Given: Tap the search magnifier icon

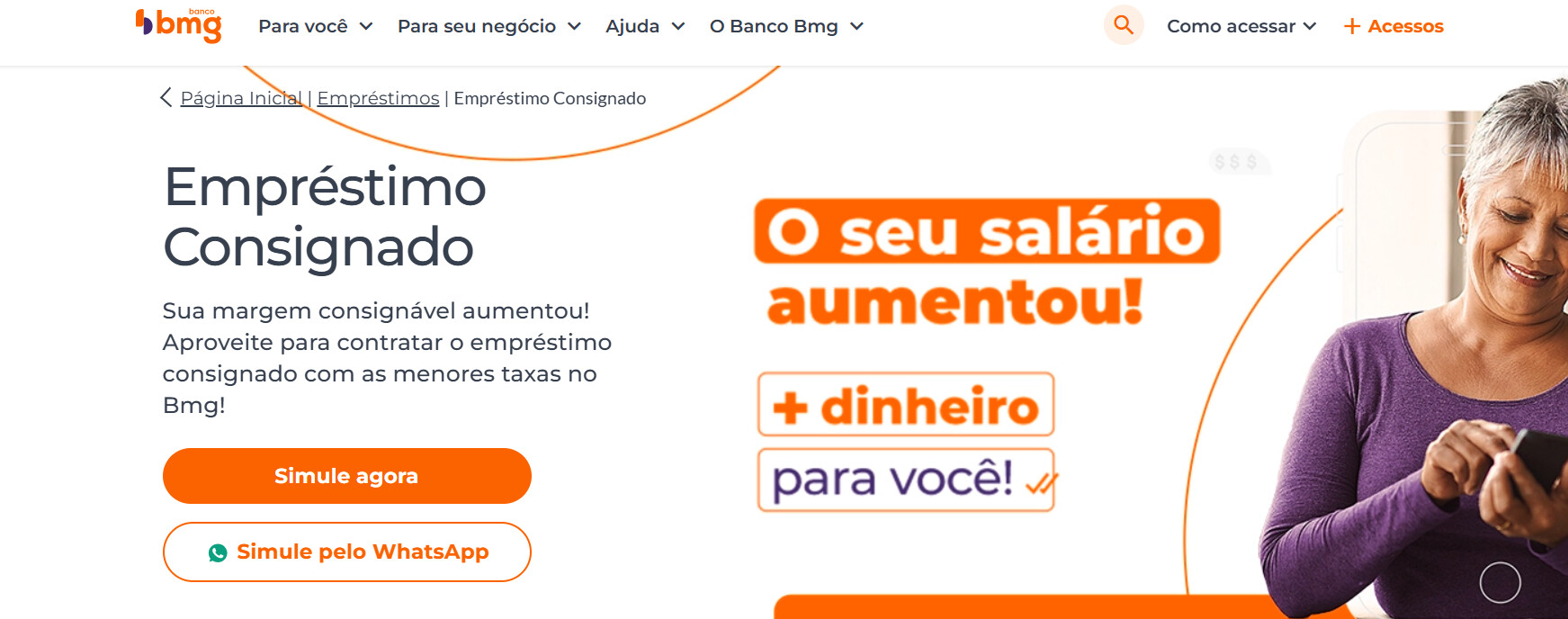Looking at the screenshot, I should pyautogui.click(x=1124, y=25).
